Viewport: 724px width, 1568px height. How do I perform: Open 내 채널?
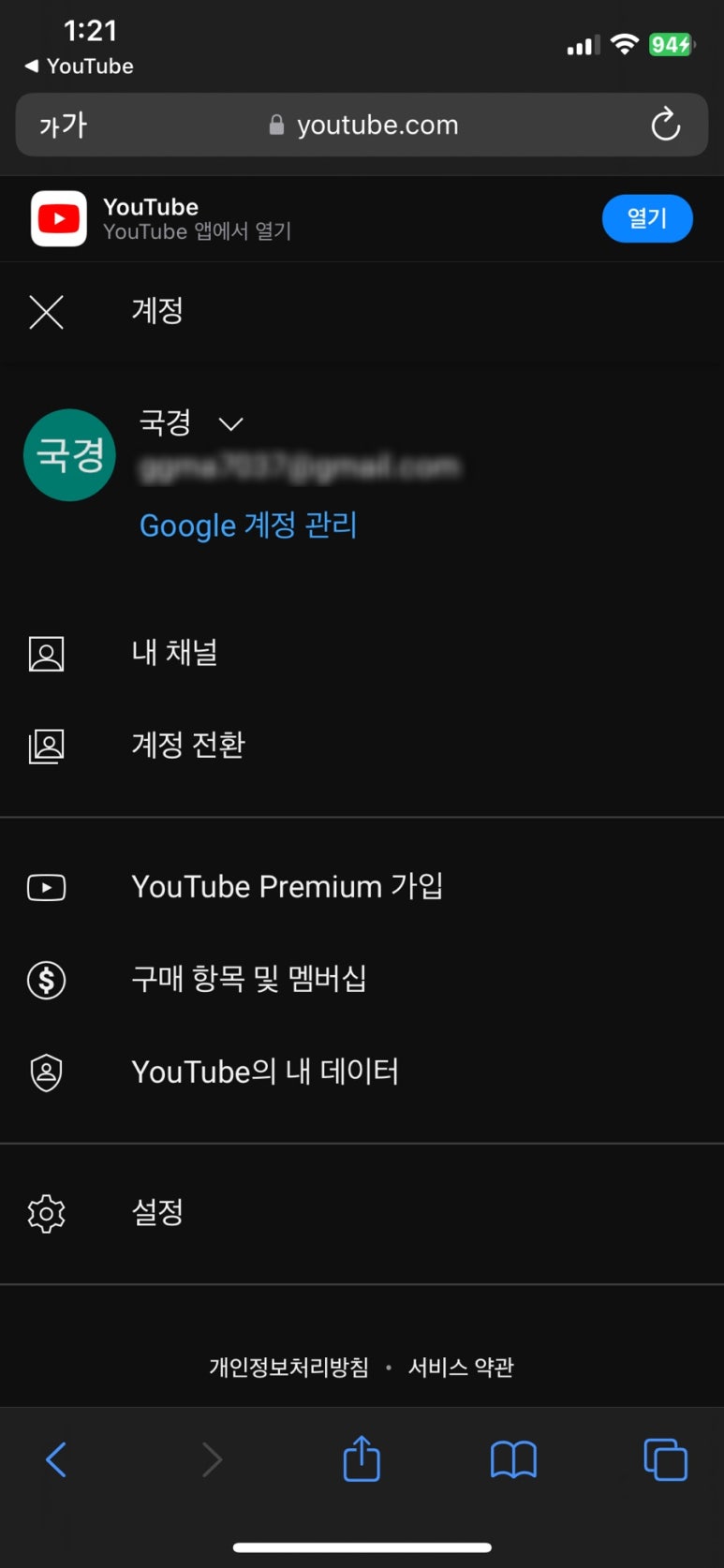click(362, 653)
